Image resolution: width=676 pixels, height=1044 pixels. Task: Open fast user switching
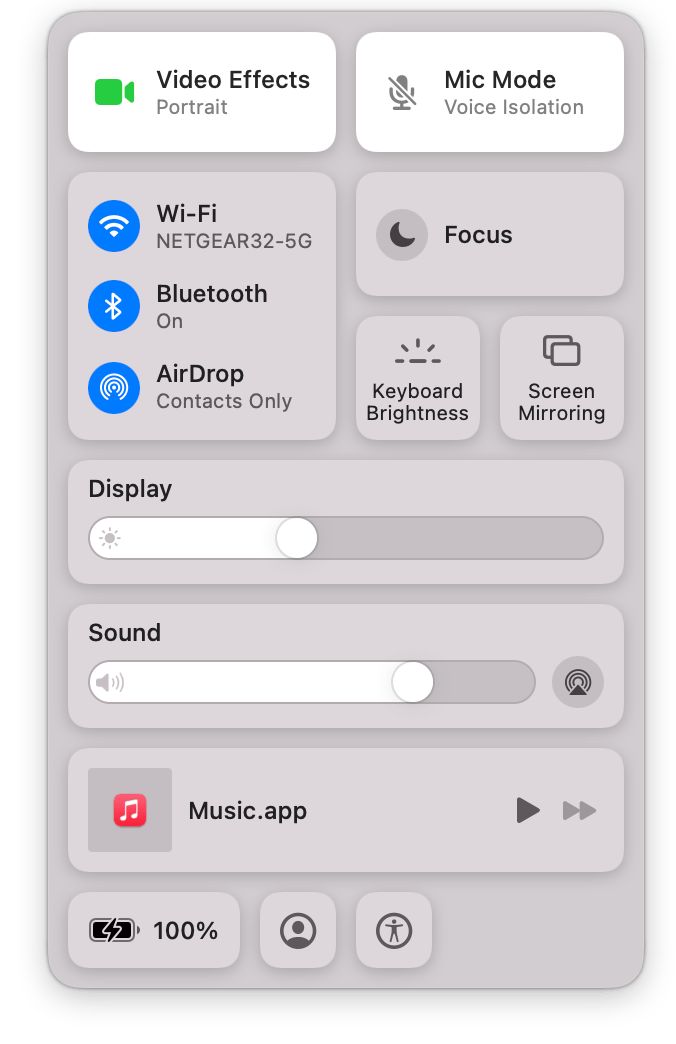point(298,931)
